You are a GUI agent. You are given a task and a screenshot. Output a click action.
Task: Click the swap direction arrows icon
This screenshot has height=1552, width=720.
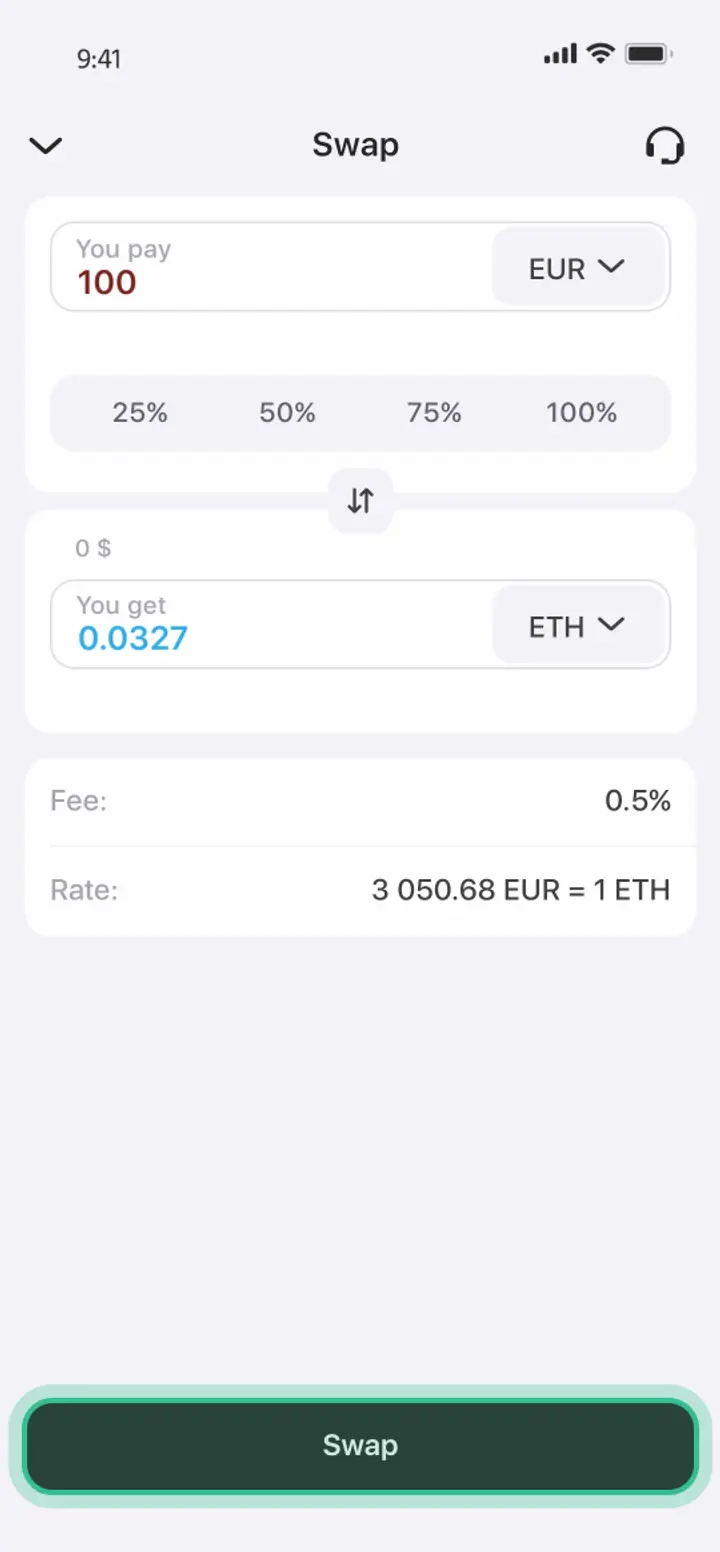pos(360,500)
